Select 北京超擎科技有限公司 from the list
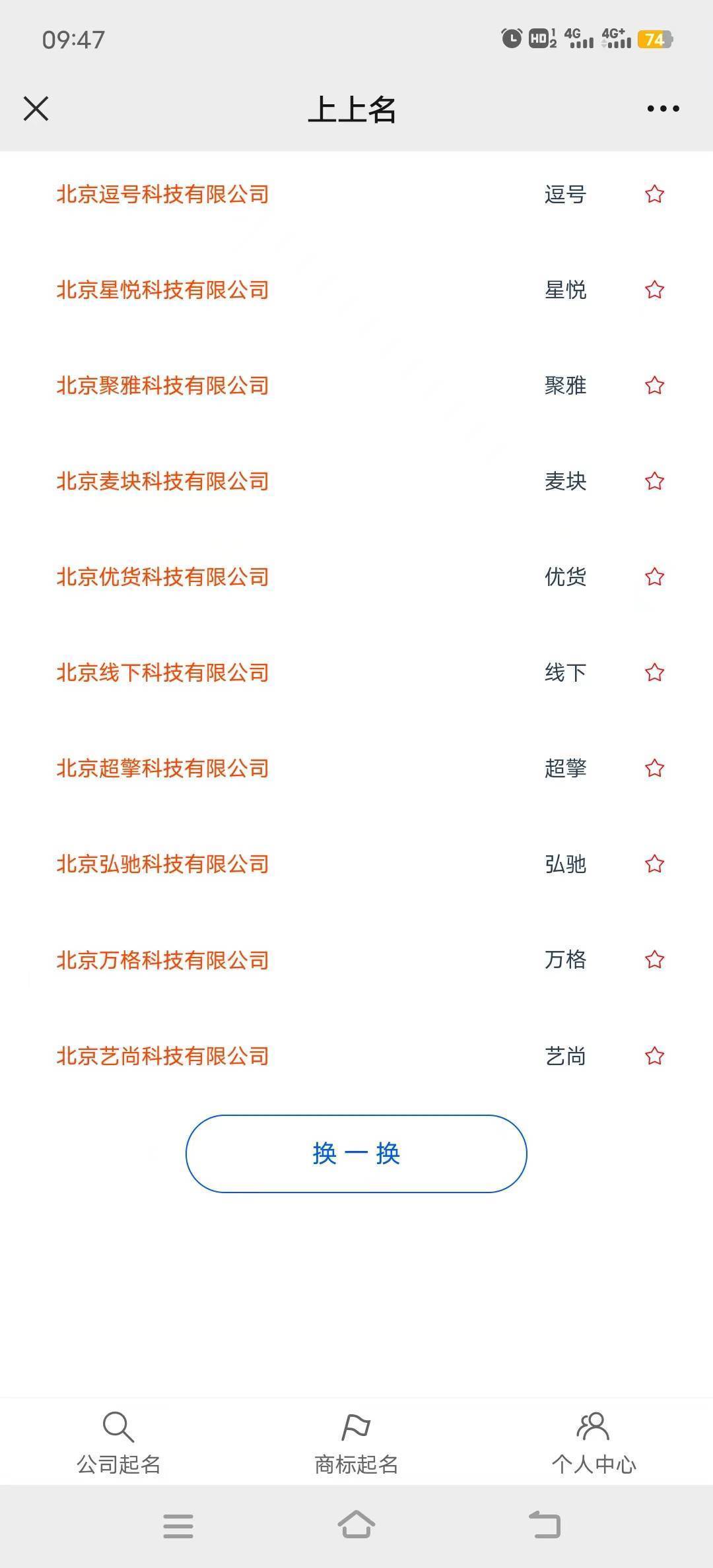This screenshot has height=1568, width=713. [x=162, y=769]
